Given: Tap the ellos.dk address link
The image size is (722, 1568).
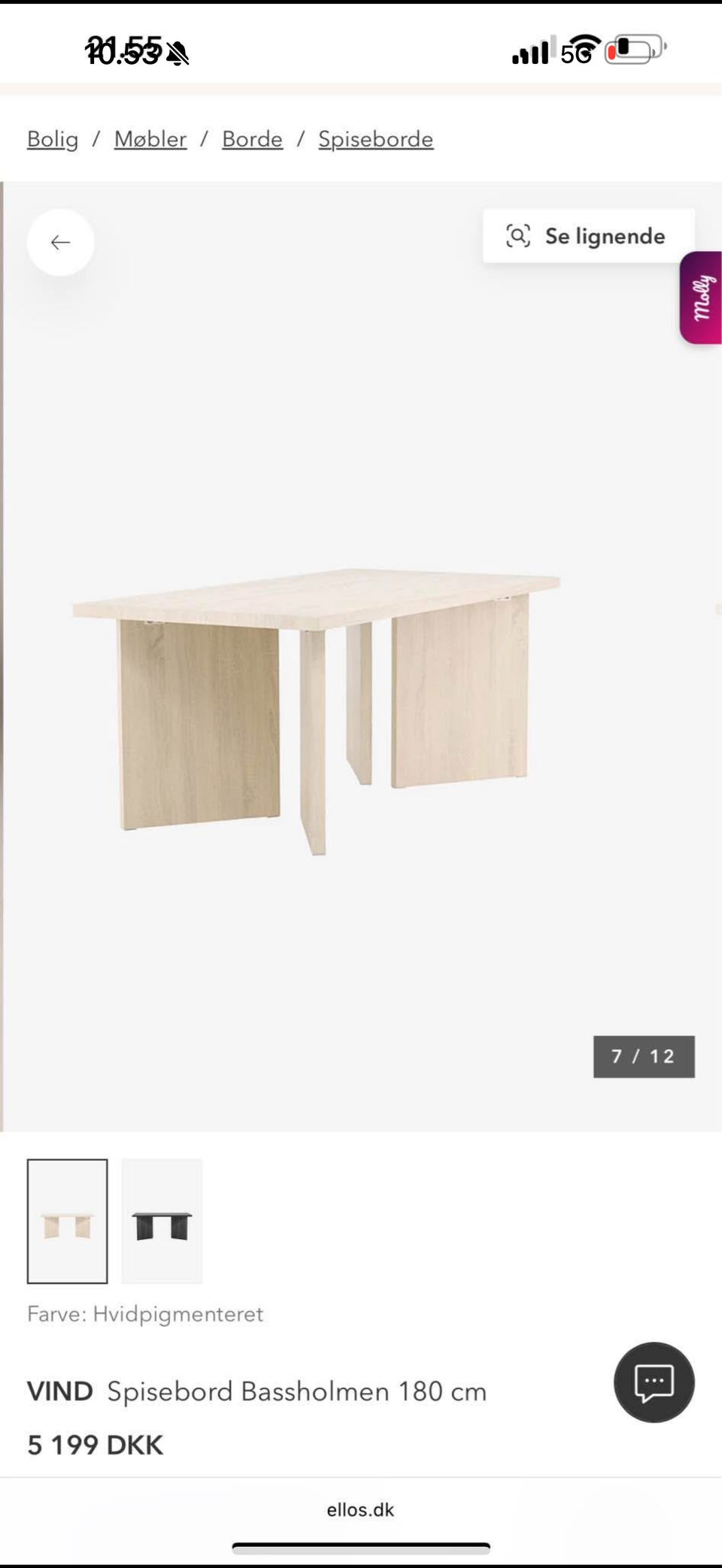Looking at the screenshot, I should tap(361, 1509).
